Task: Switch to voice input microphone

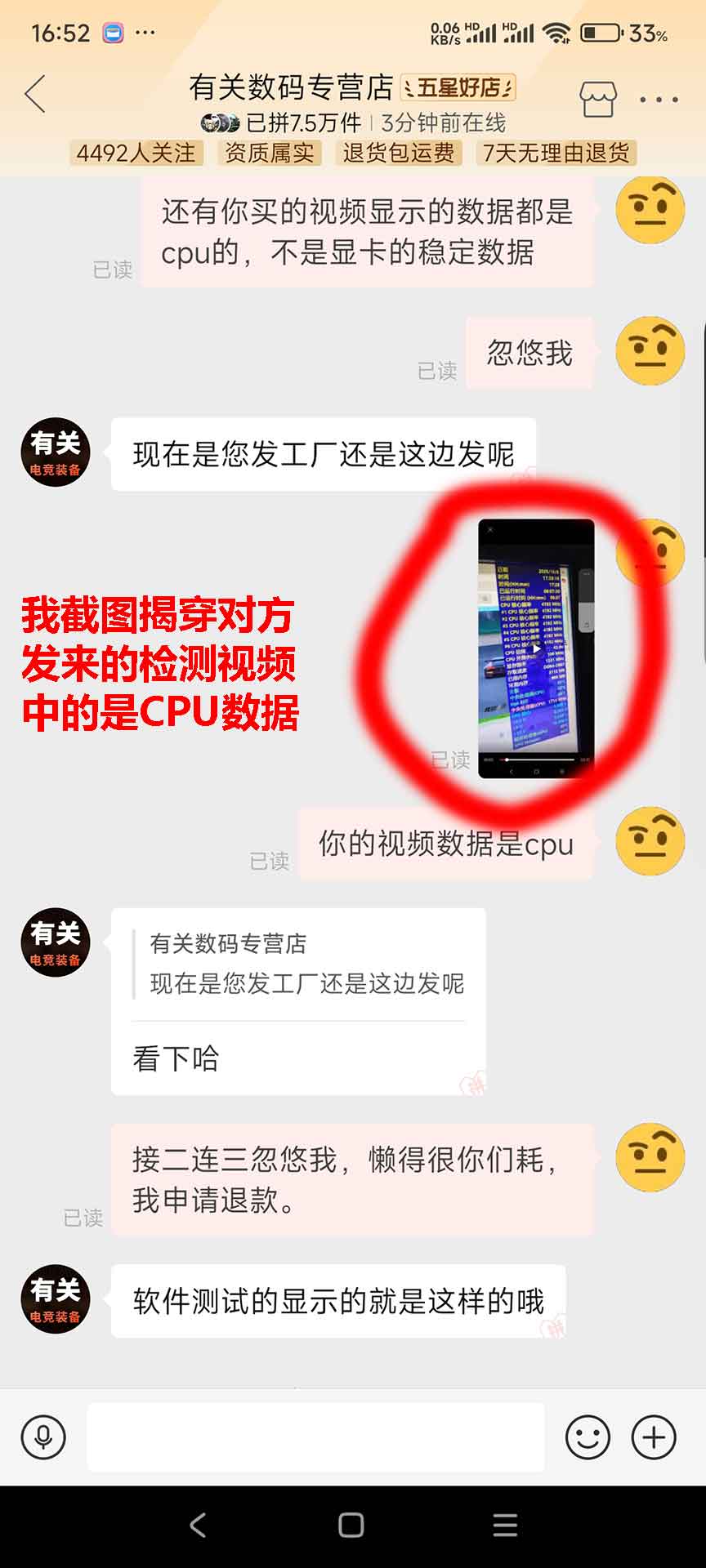Action: 43,1437
